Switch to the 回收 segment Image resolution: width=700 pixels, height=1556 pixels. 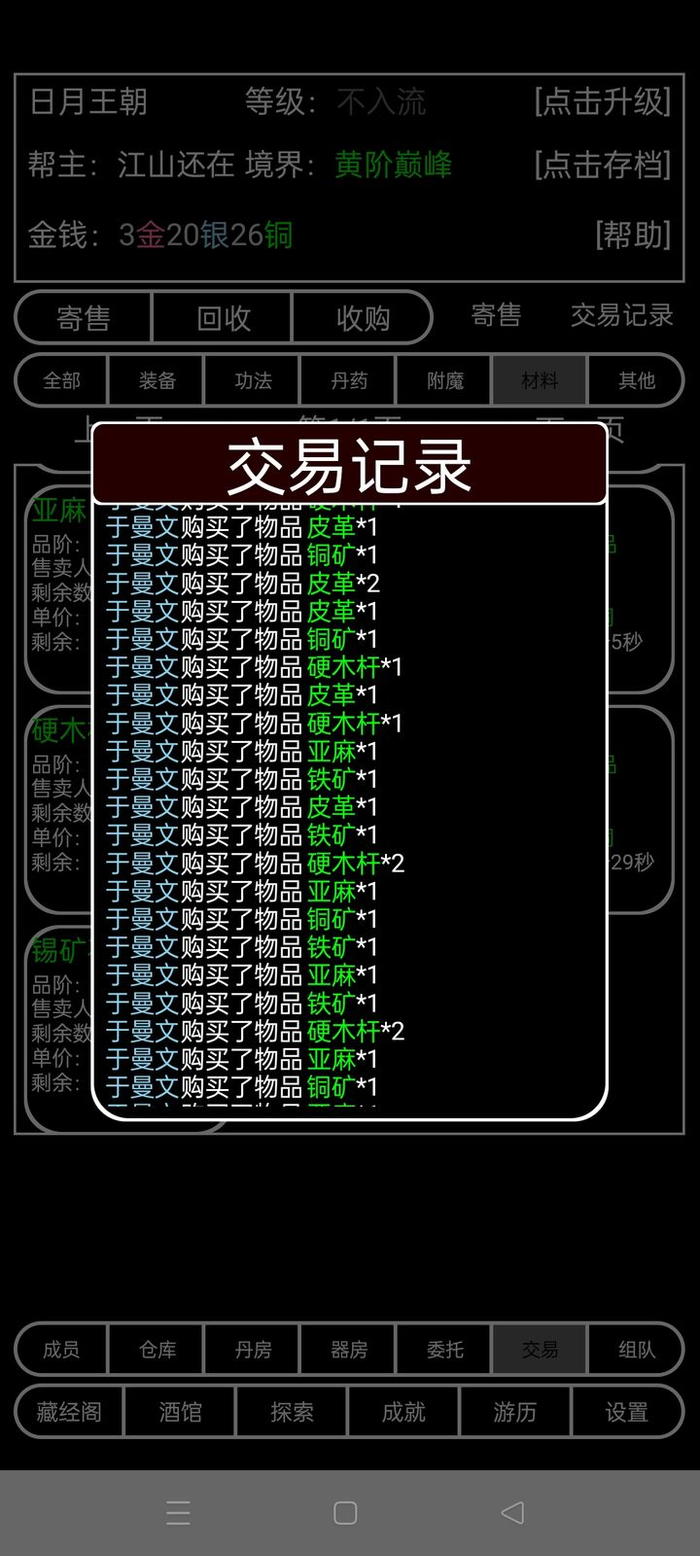tap(223, 318)
